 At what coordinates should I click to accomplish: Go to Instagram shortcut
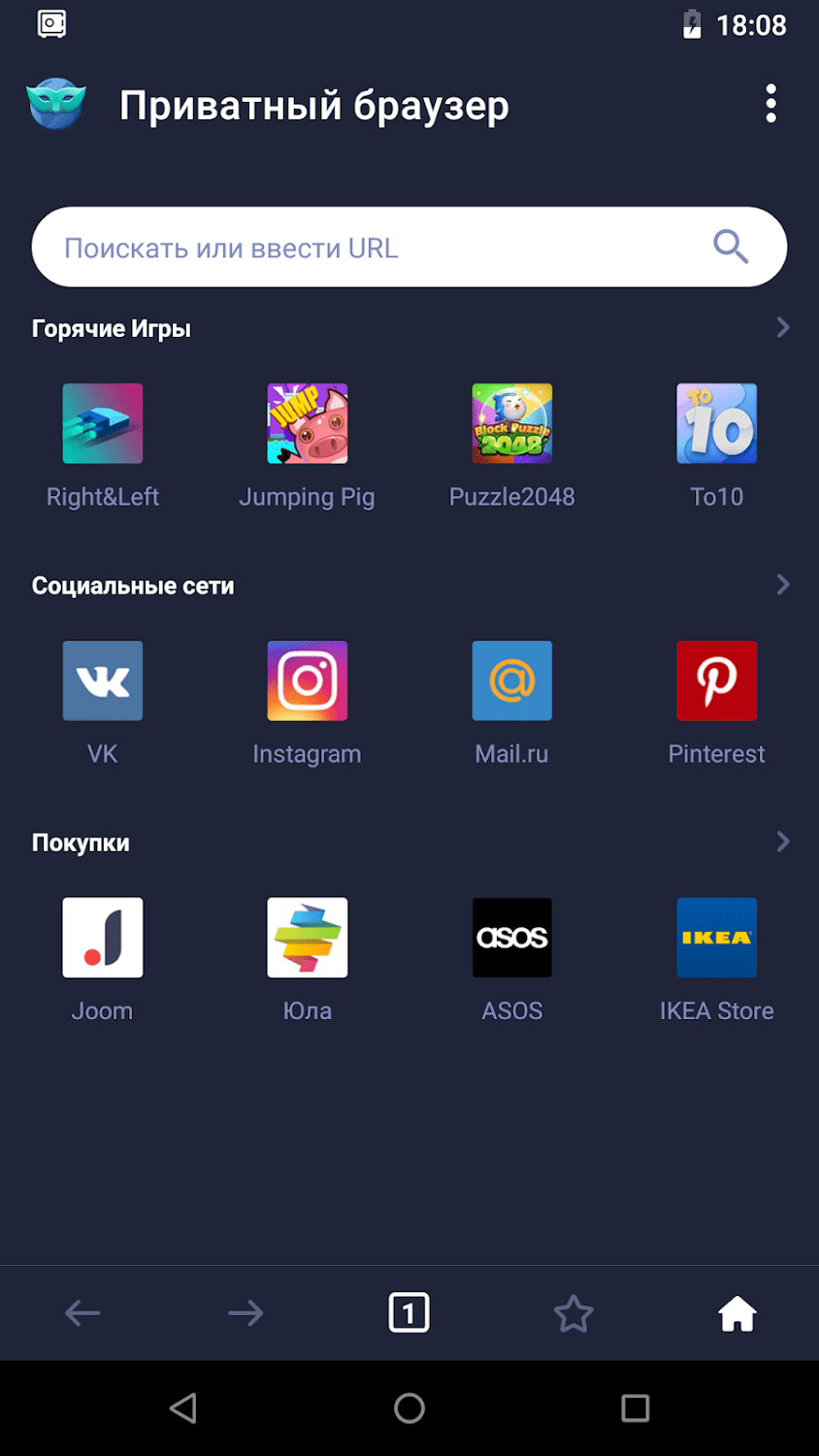coord(307,680)
